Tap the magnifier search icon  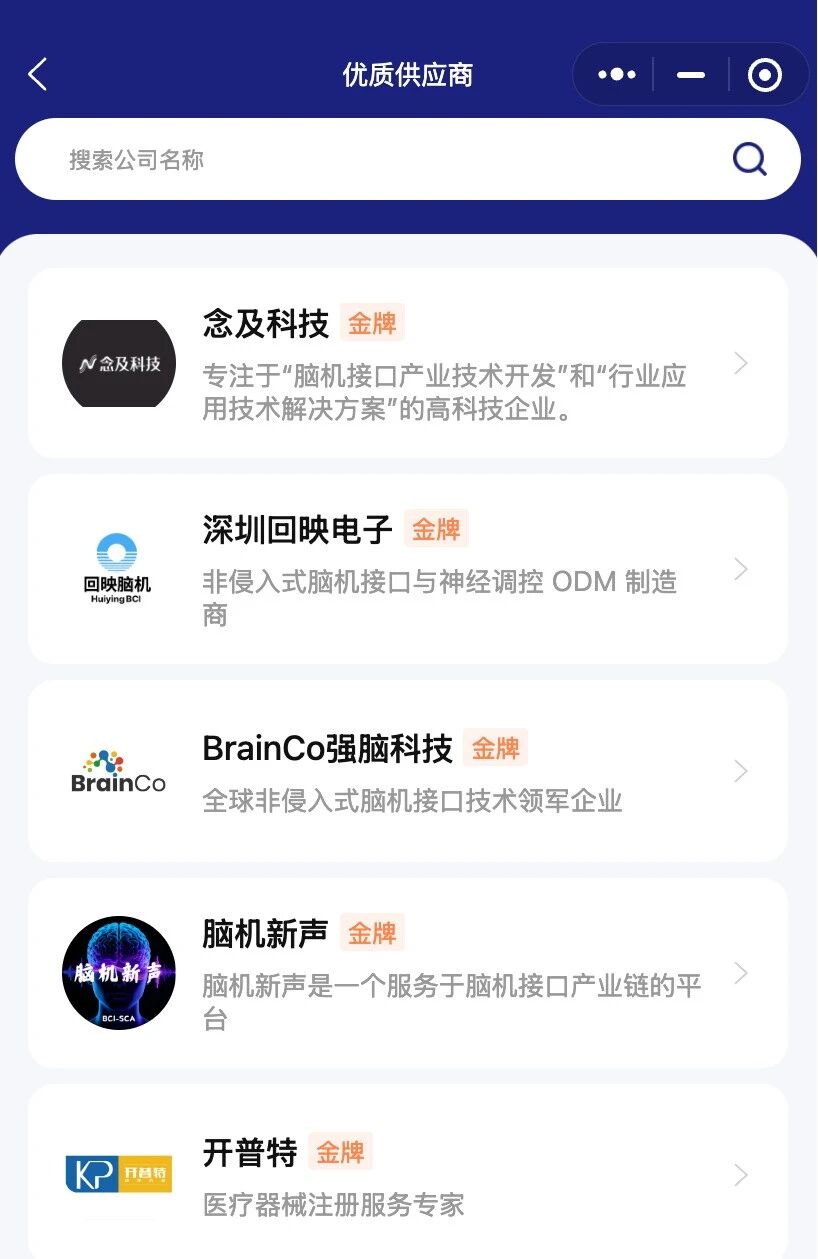point(749,158)
